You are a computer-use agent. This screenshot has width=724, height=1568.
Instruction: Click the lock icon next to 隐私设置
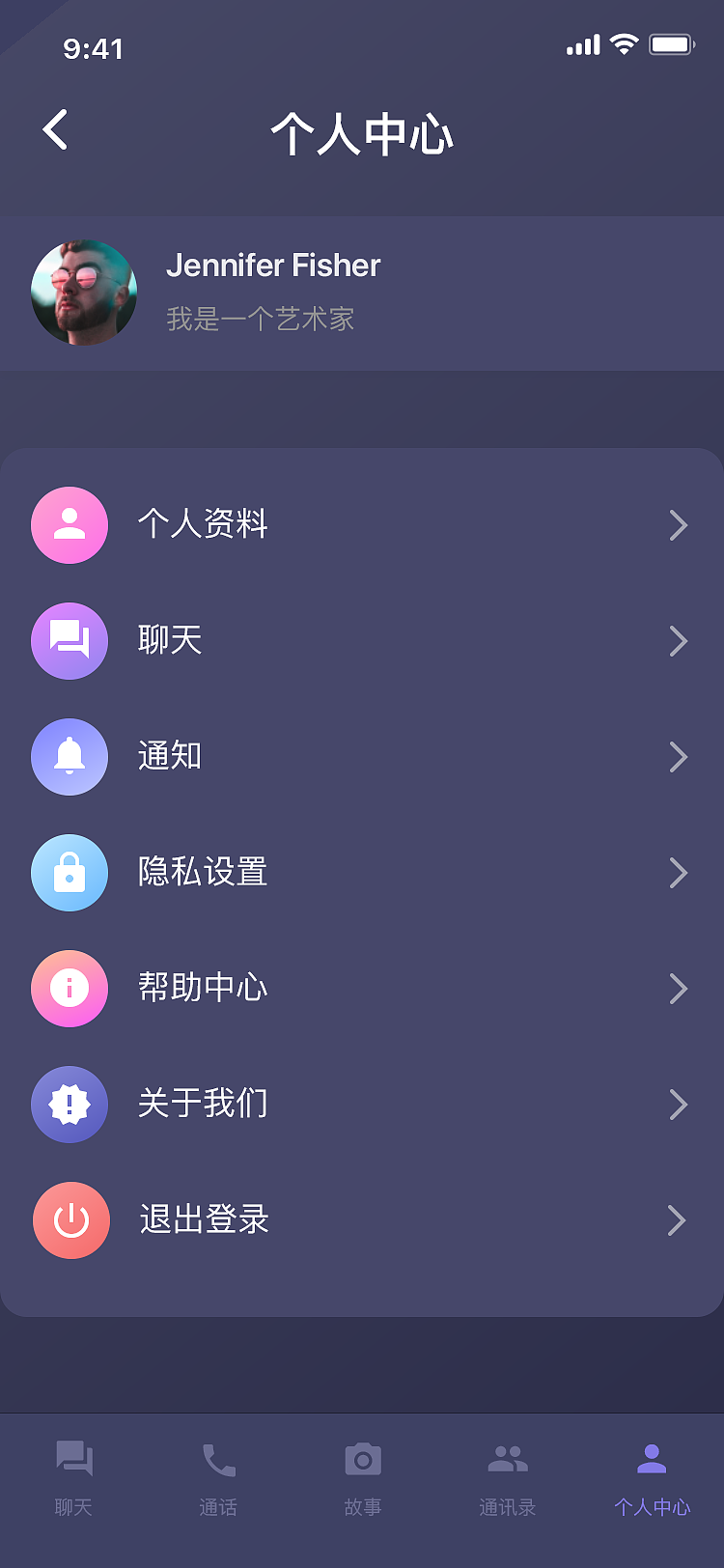(69, 872)
